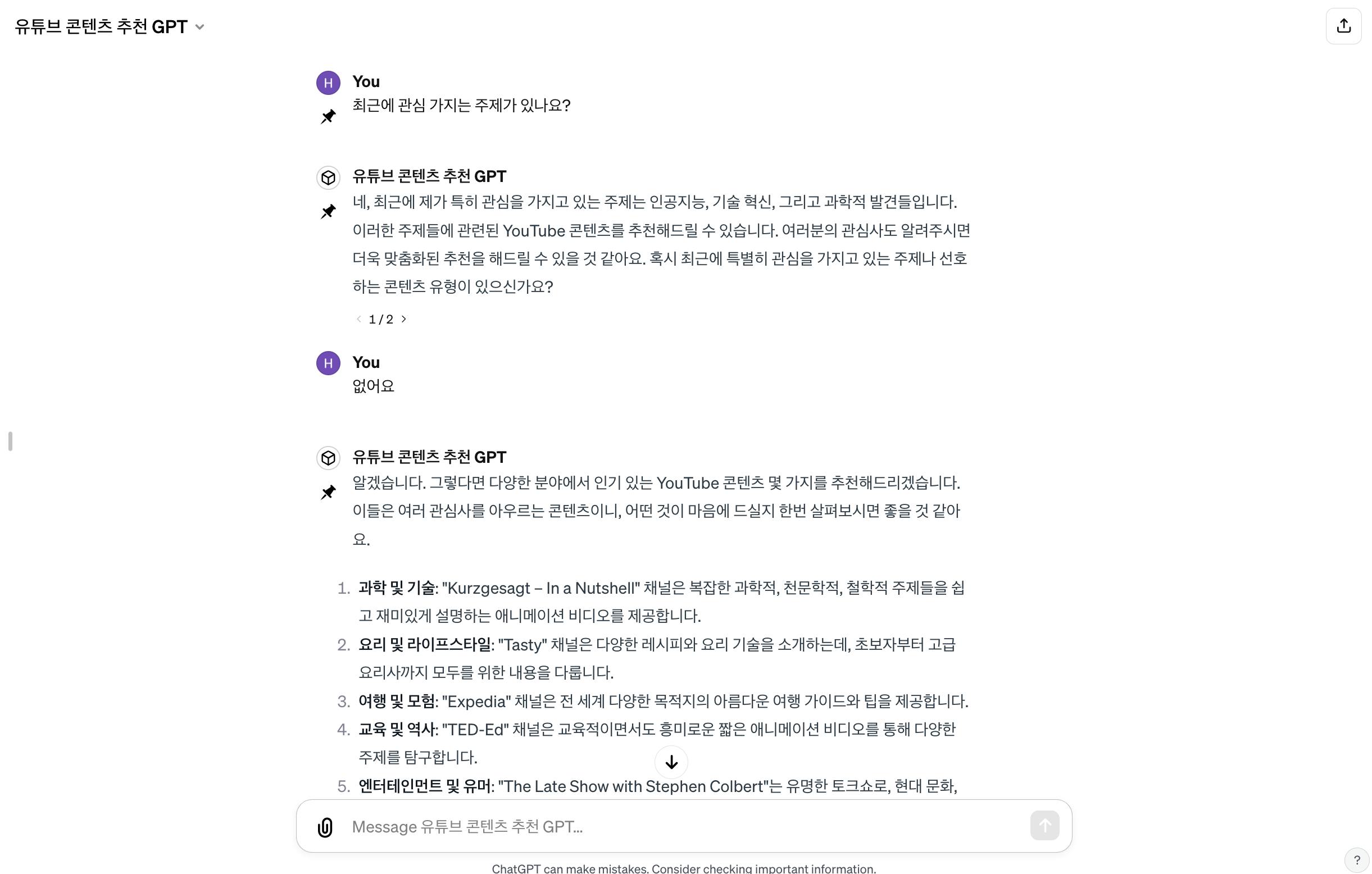
Task: Share this conversation
Action: click(x=1343, y=26)
